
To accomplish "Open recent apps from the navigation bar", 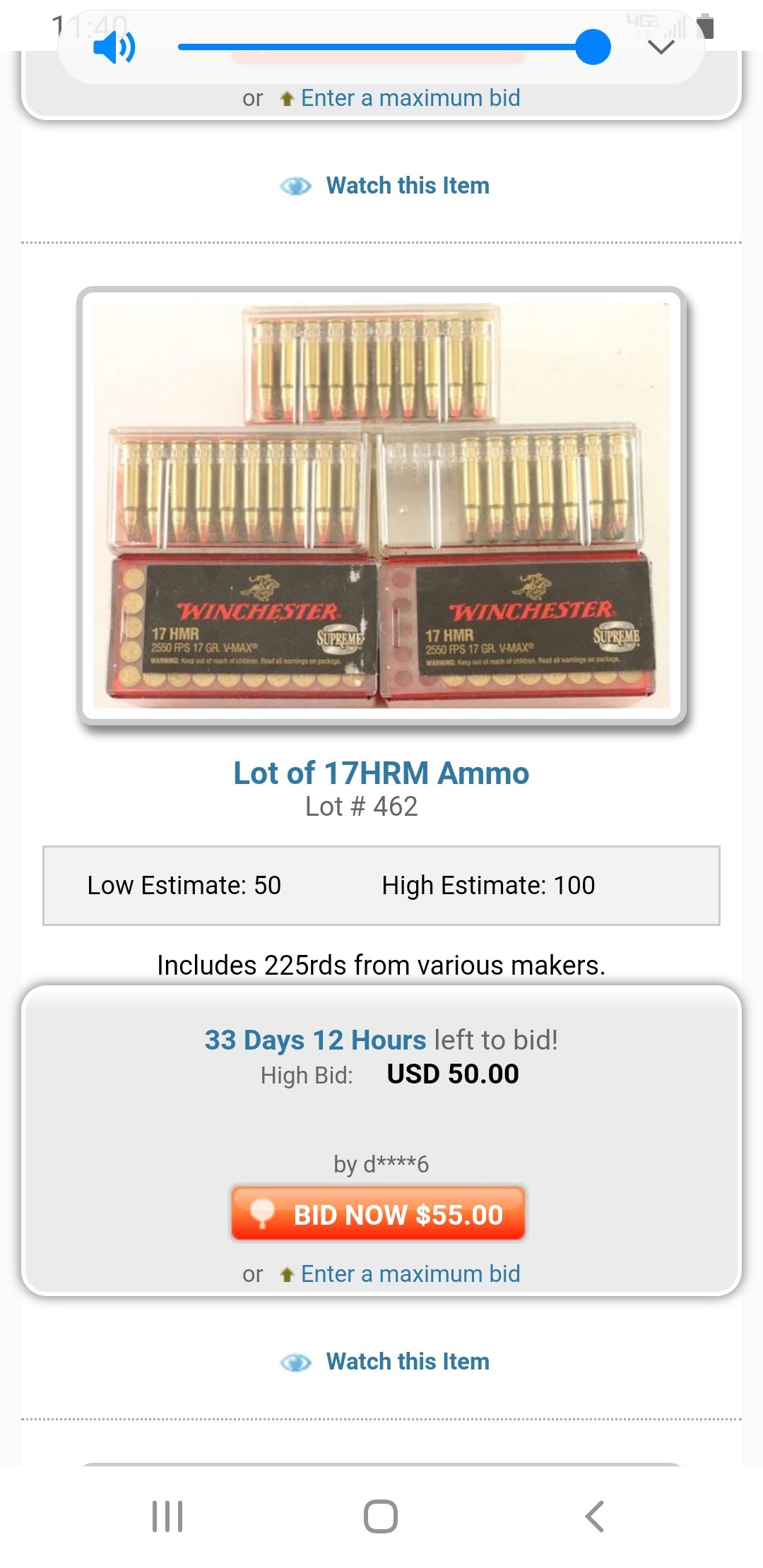I will (167, 1516).
